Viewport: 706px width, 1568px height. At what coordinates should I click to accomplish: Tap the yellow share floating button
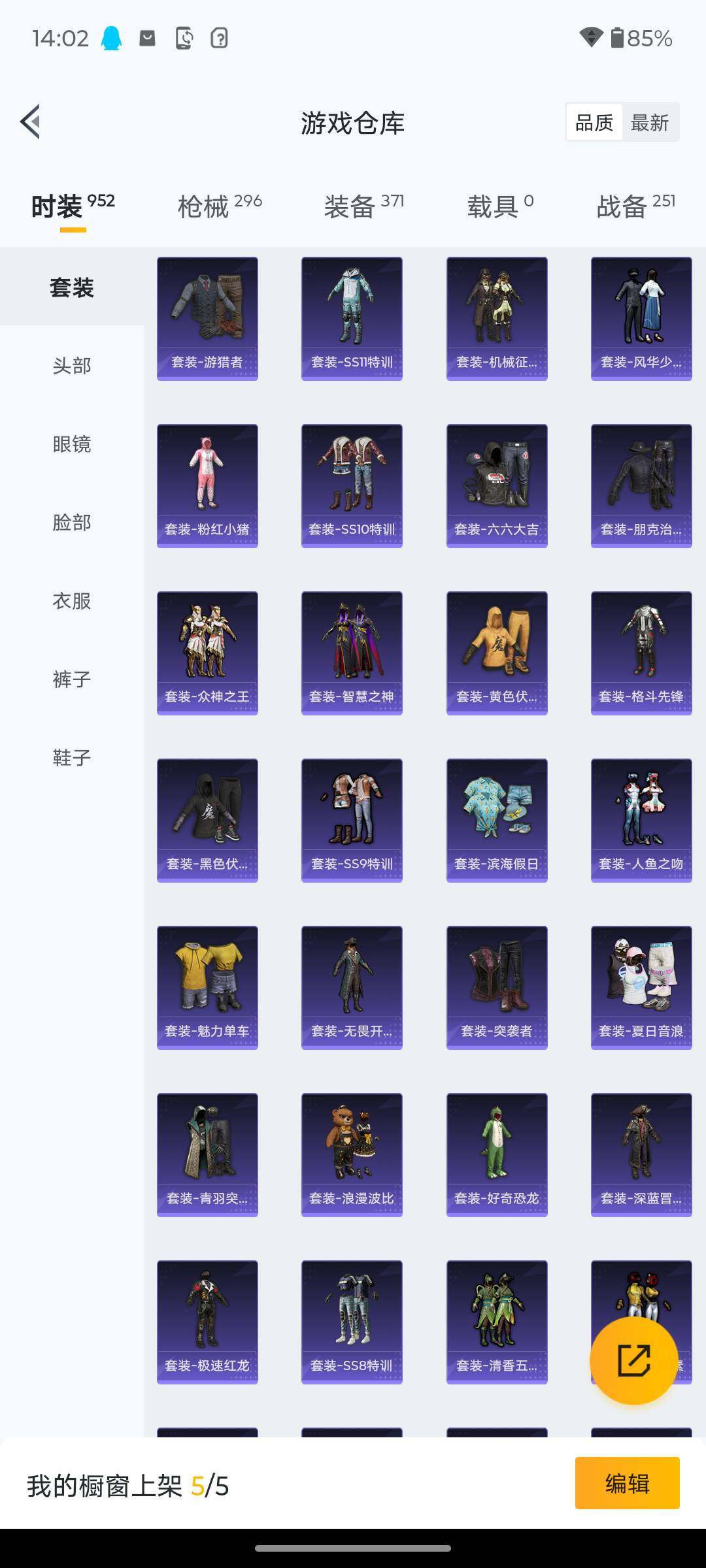(x=633, y=1360)
